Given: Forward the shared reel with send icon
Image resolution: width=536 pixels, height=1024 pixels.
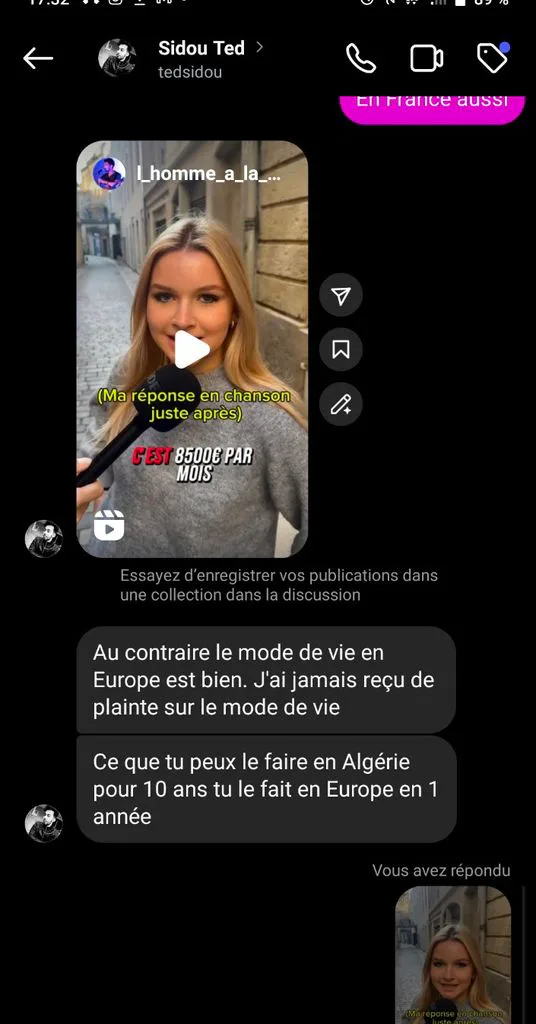Looking at the screenshot, I should point(341,296).
